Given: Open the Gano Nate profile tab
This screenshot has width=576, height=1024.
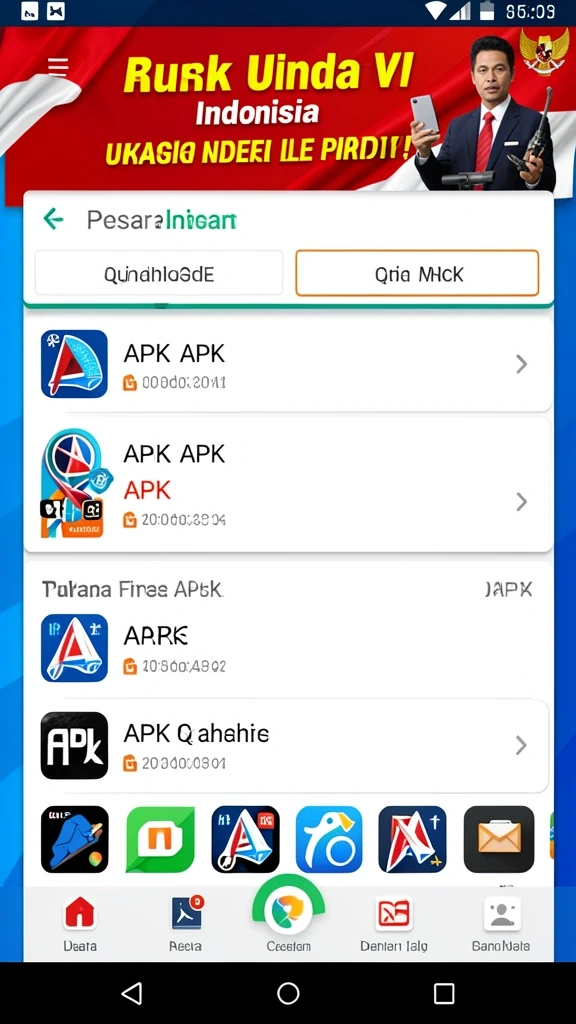Looking at the screenshot, I should coord(501,923).
